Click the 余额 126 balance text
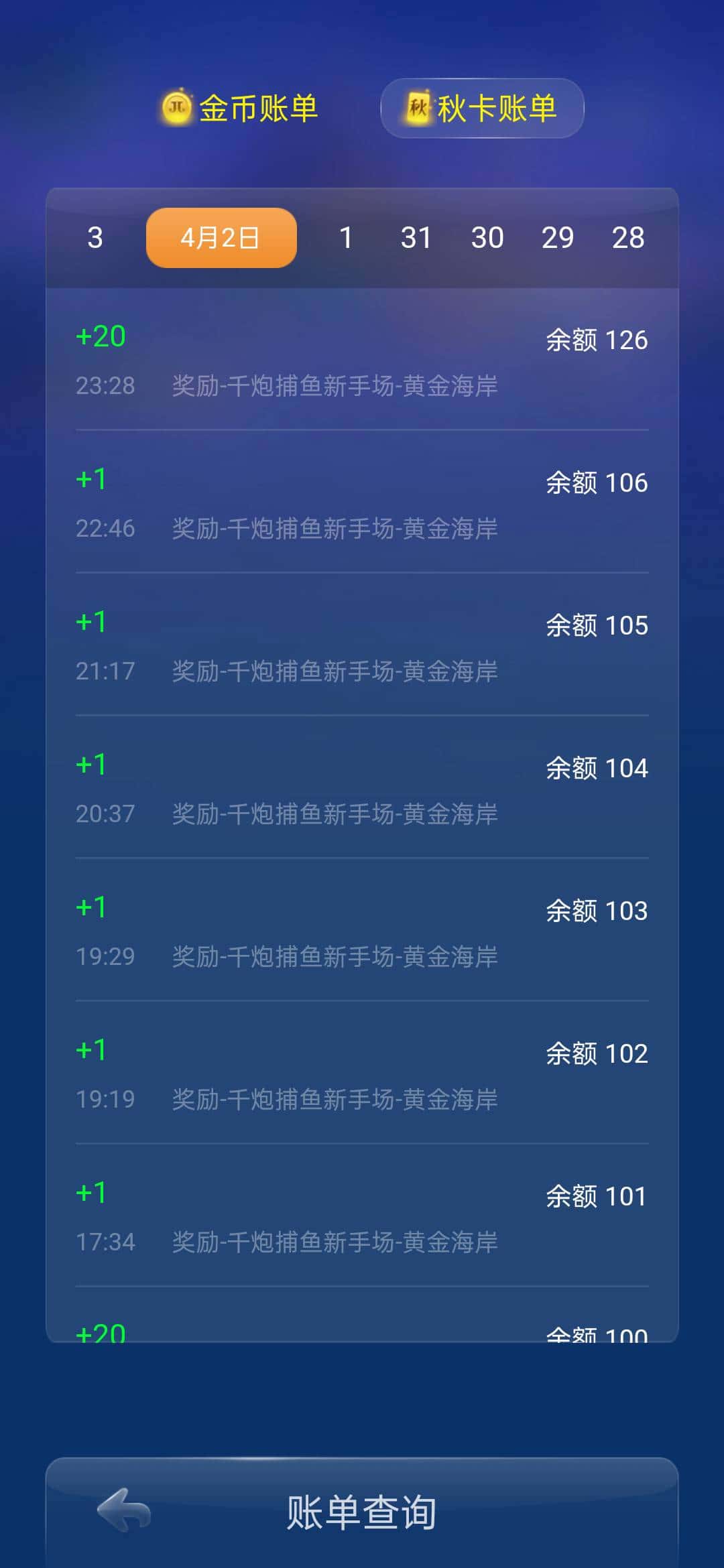The image size is (724, 1568). pos(596,340)
